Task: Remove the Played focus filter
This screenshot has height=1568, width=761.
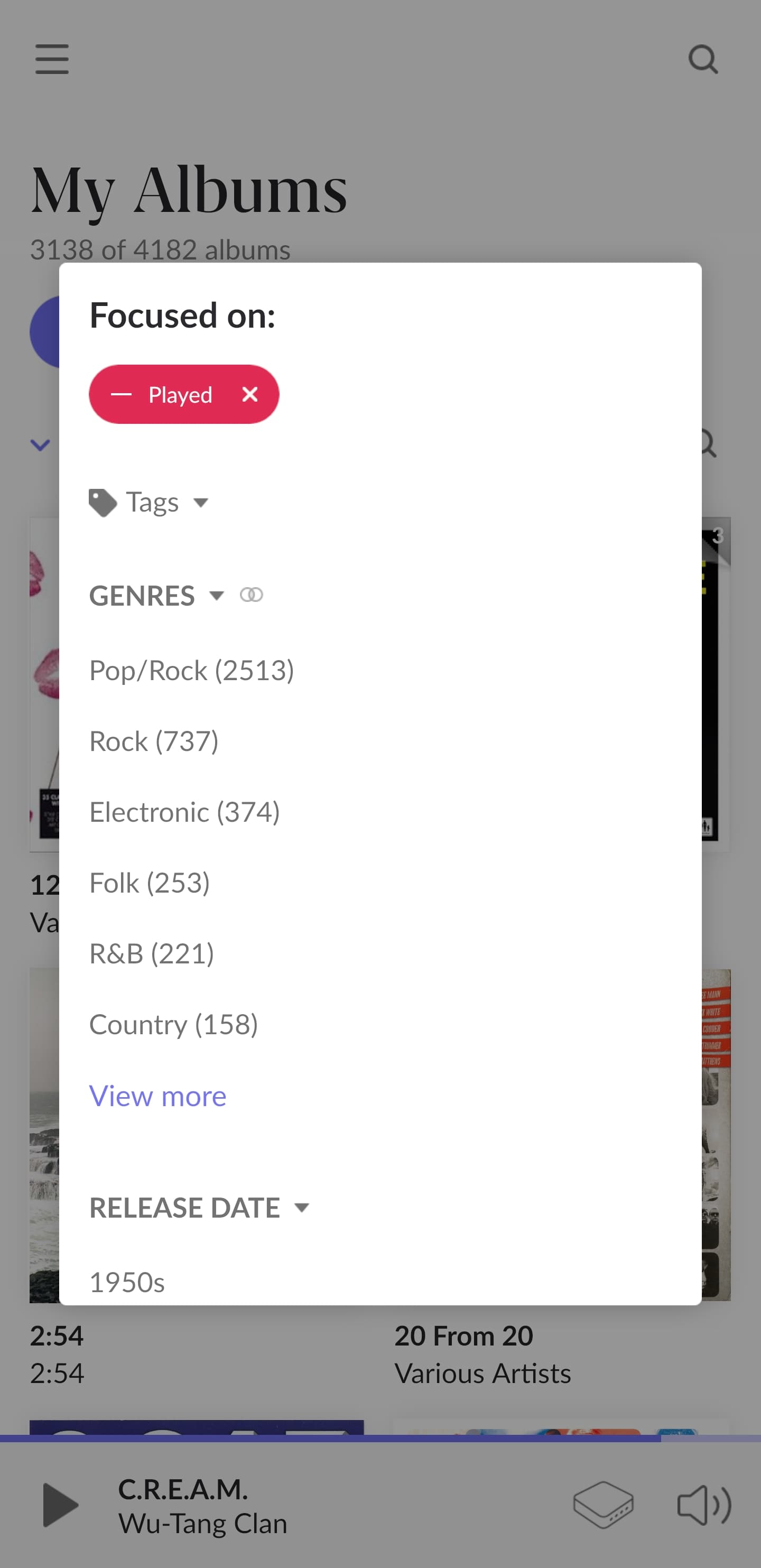Action: point(249,394)
